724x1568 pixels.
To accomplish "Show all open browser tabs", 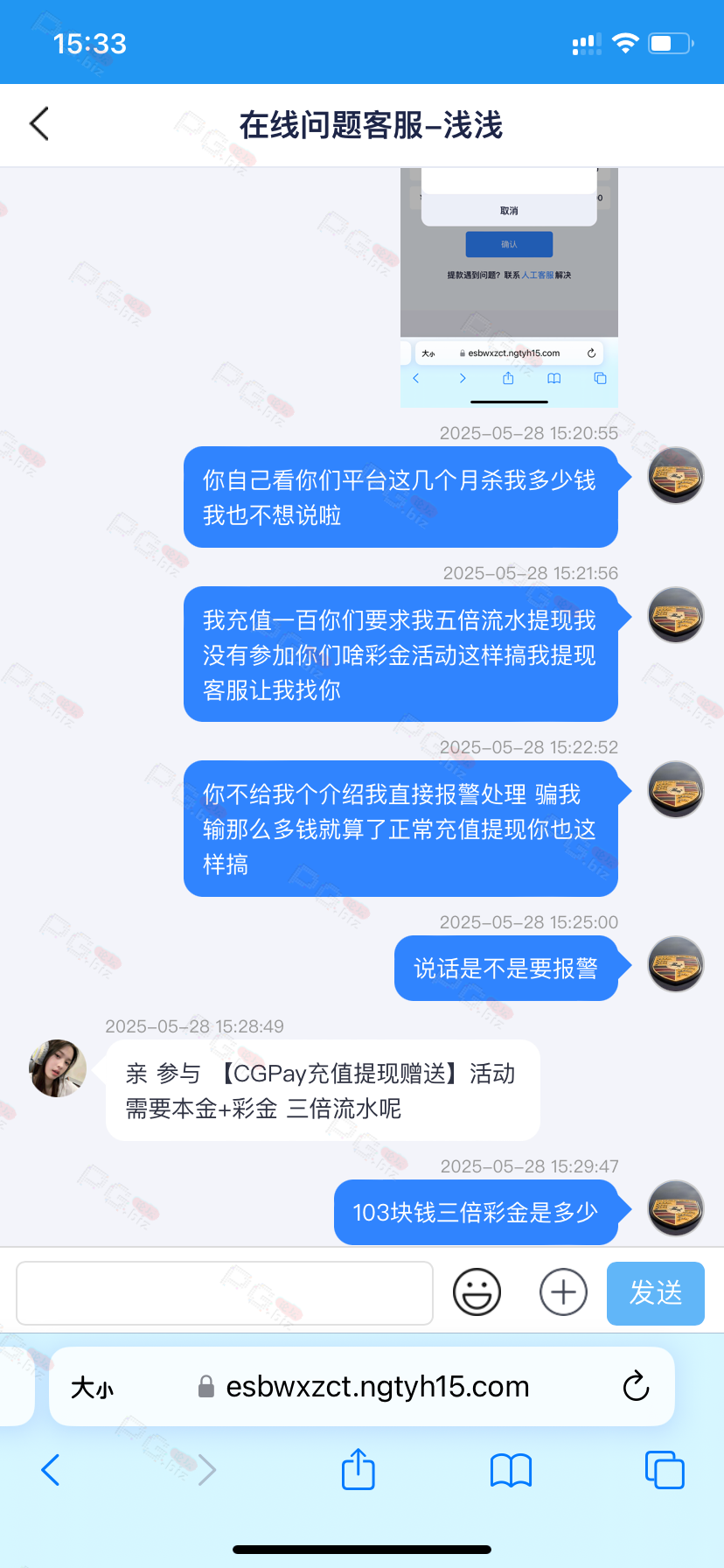I will (x=665, y=1470).
